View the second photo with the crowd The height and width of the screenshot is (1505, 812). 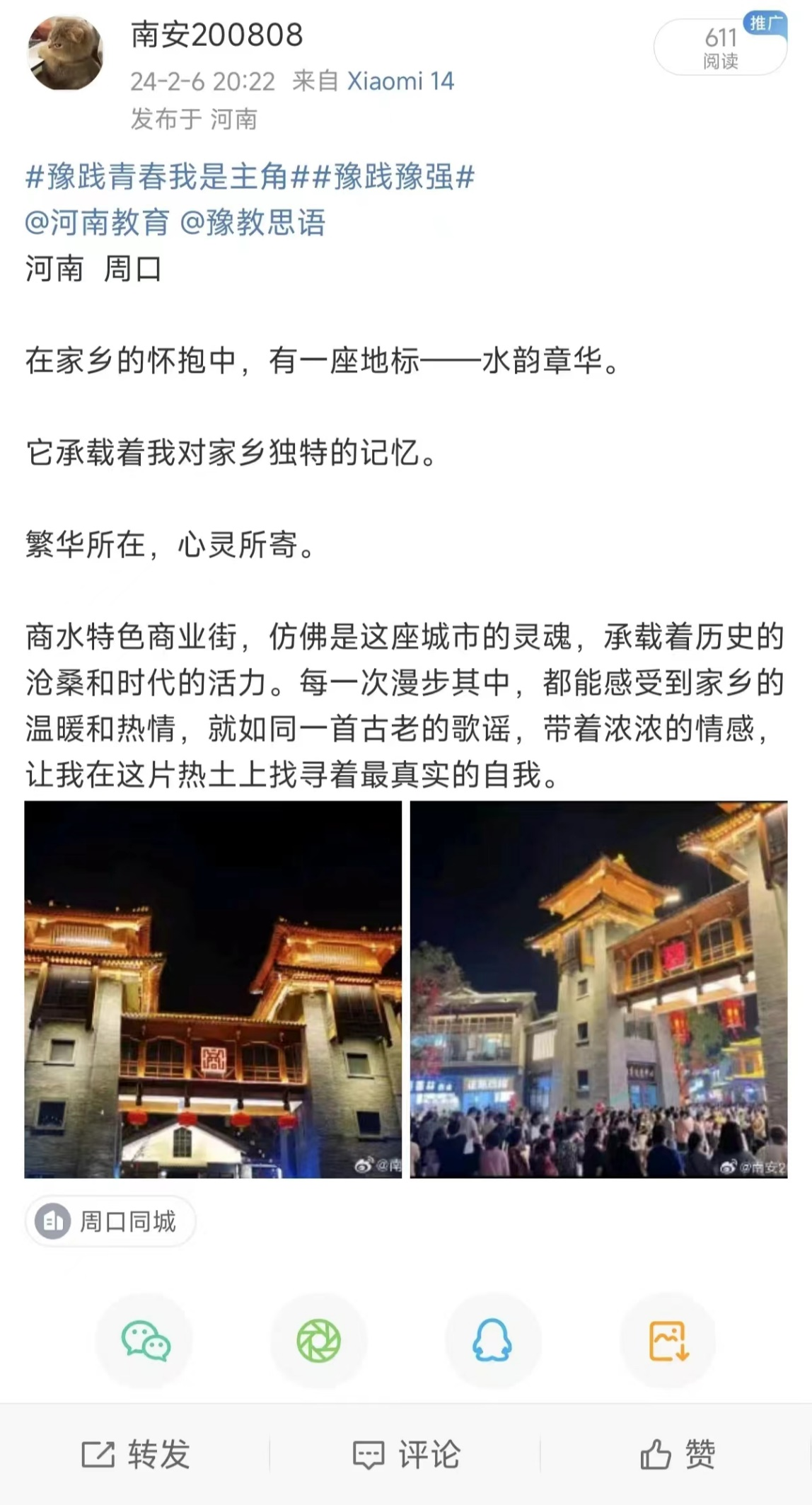click(598, 989)
